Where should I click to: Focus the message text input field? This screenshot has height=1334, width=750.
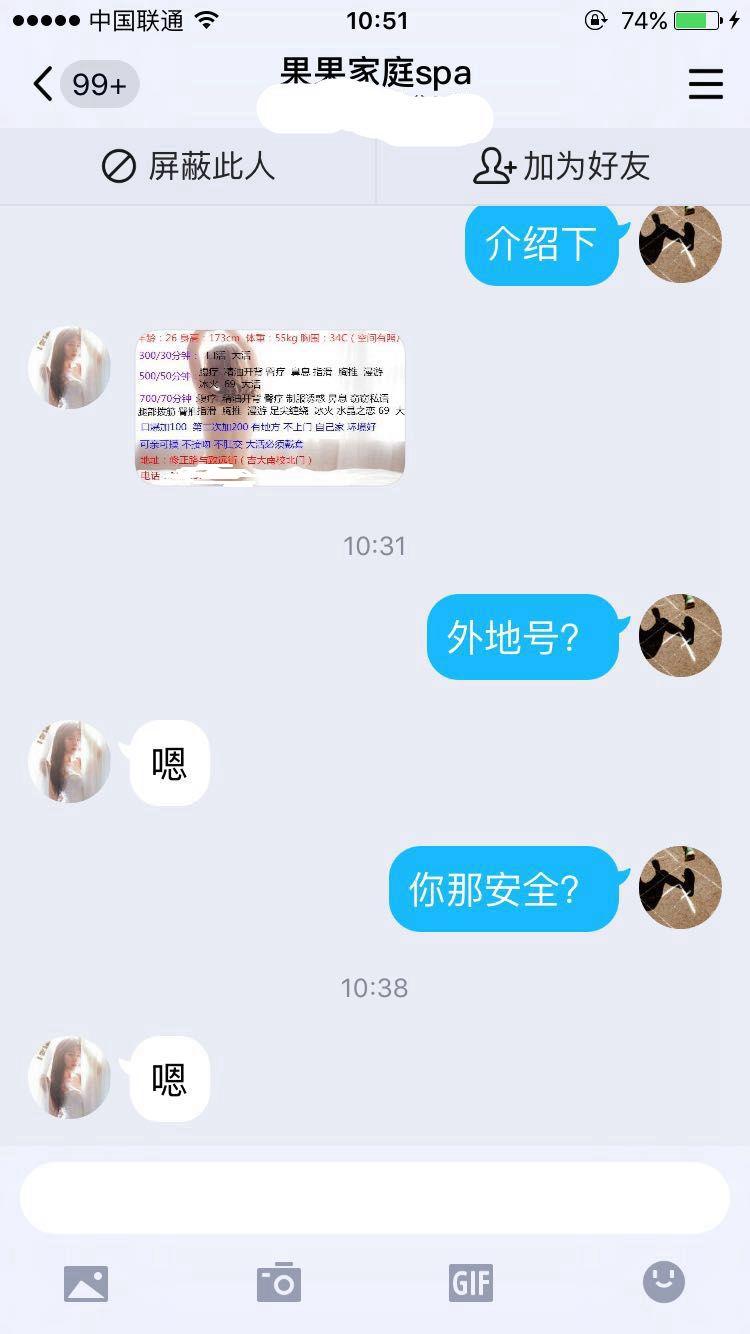pyautogui.click(x=374, y=1197)
